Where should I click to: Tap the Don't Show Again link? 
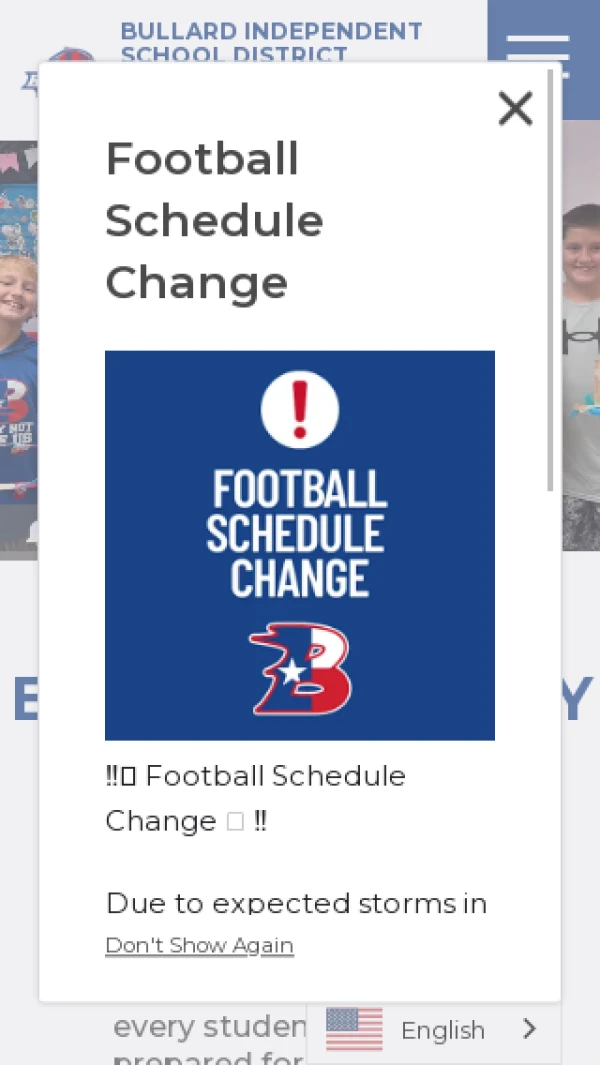[199, 946]
